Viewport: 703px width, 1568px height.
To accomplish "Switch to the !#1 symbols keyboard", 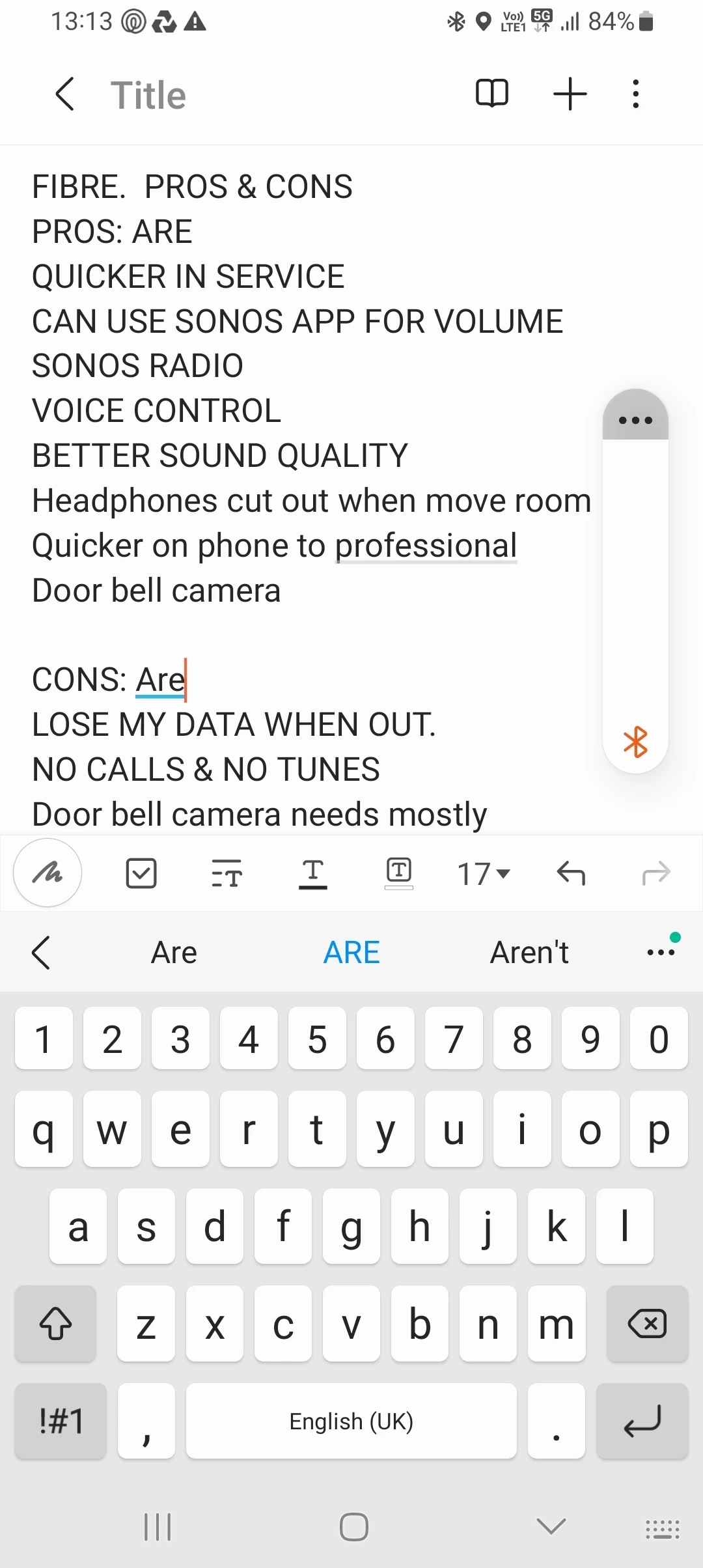I will (61, 1421).
